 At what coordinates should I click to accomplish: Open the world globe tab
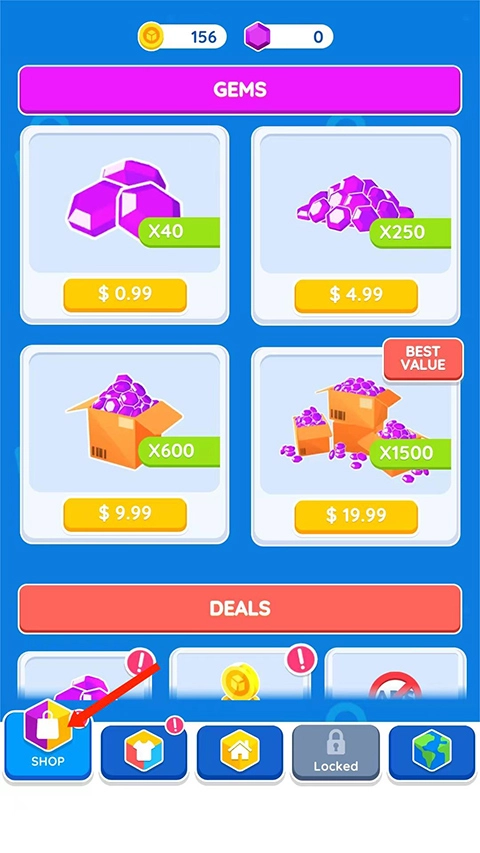(x=432, y=751)
